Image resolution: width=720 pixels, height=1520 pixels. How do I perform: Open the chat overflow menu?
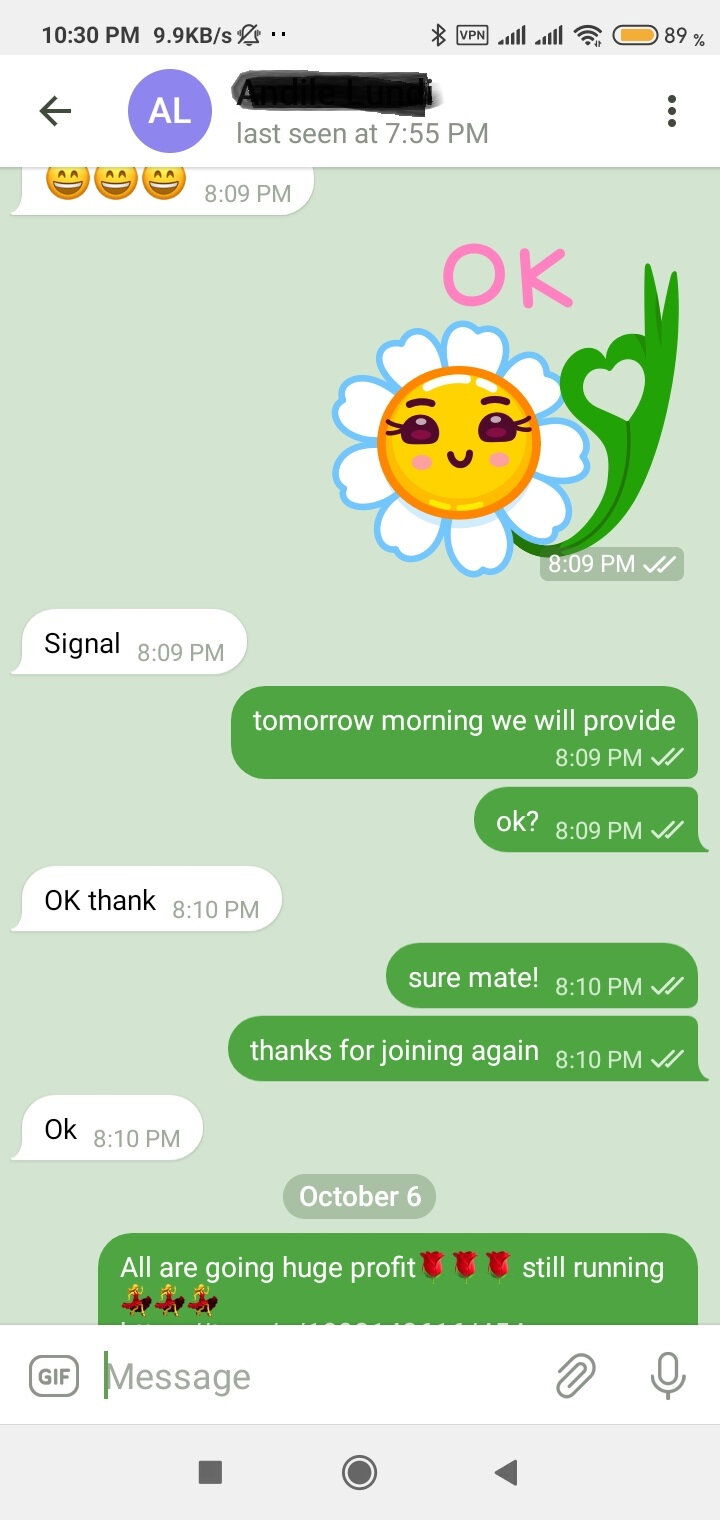[x=672, y=111]
